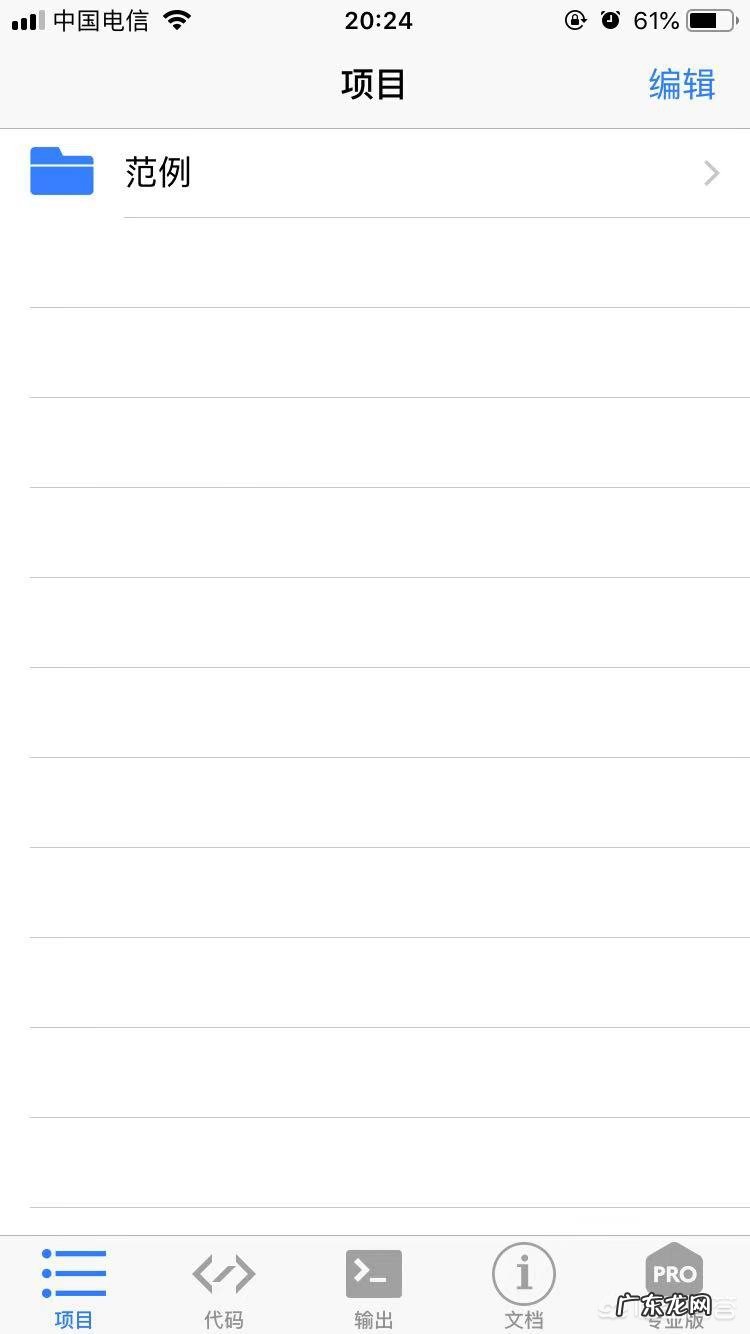Open the PRO 专业版 tab
The image size is (750, 1334).
(674, 1285)
